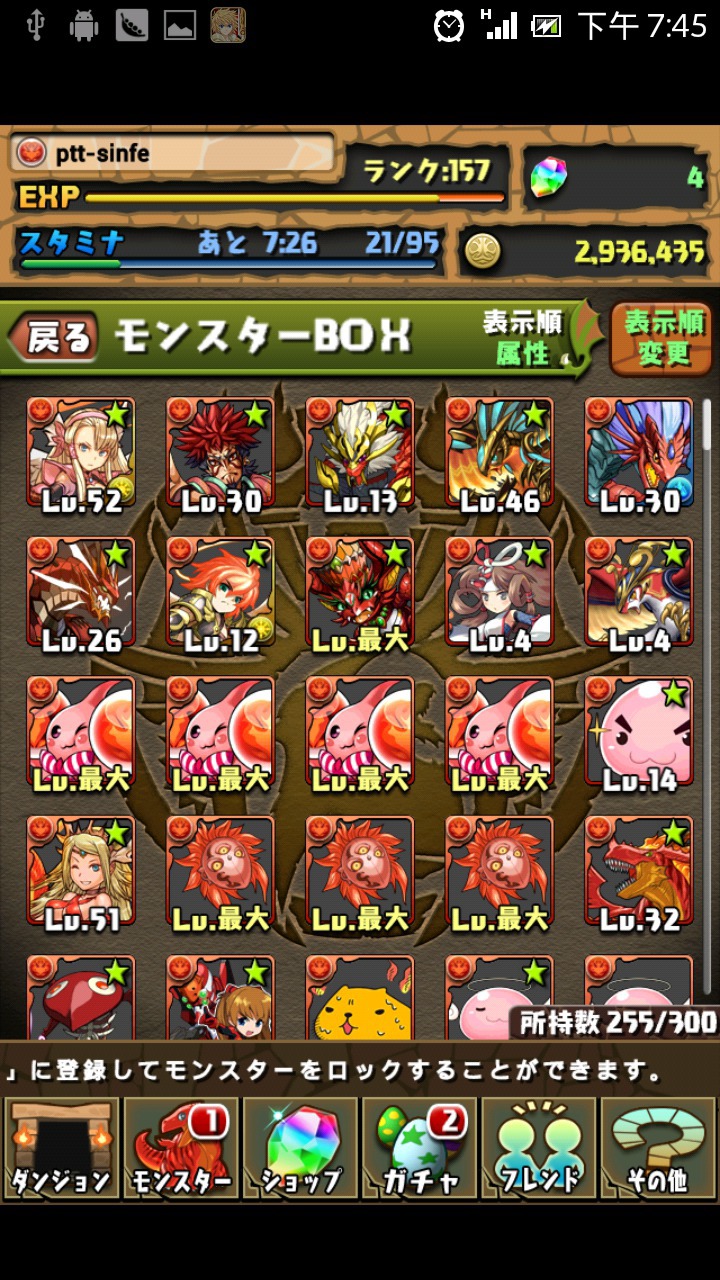Viewport: 720px width, 1280px height.
Task: Switch to the モンスター tab
Action: 181,1148
